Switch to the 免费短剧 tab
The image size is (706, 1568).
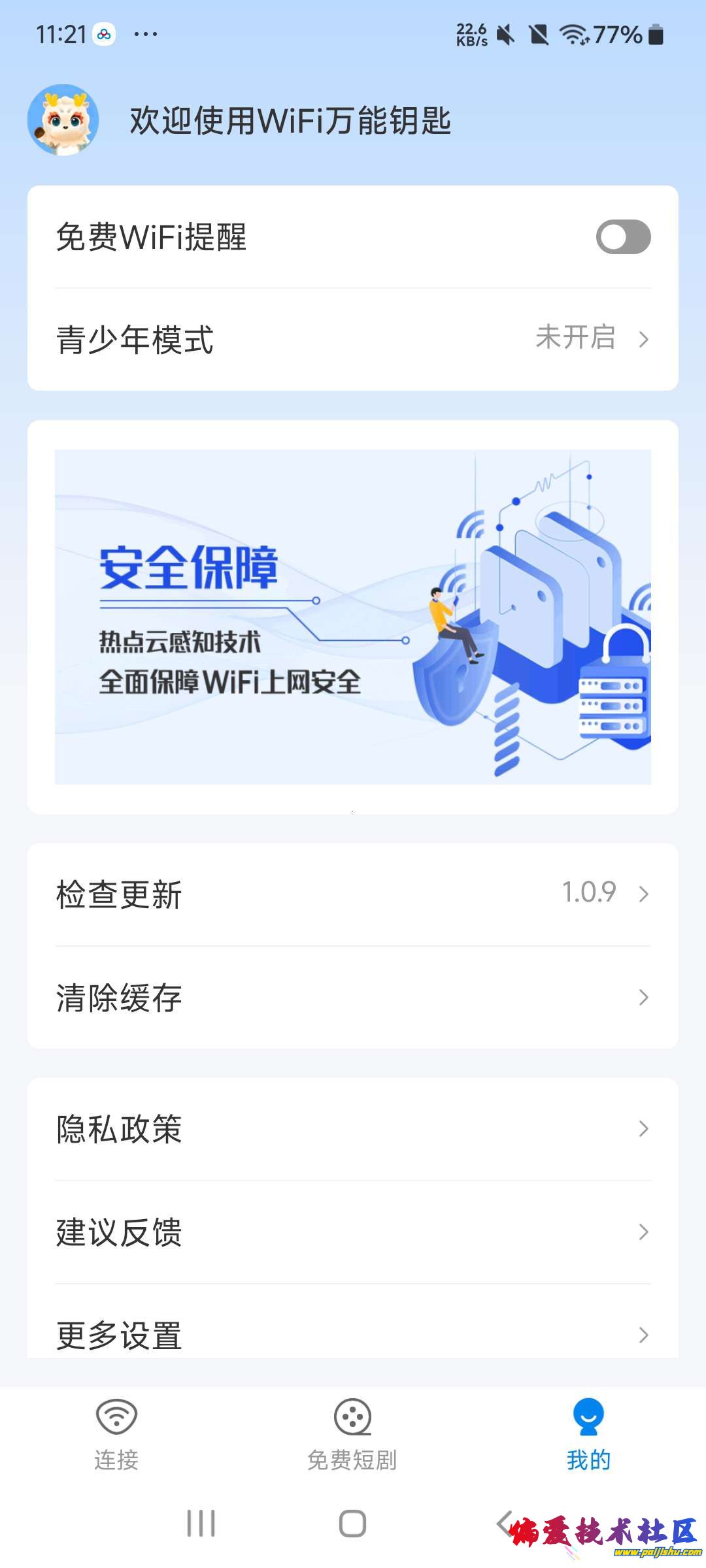click(x=352, y=1434)
